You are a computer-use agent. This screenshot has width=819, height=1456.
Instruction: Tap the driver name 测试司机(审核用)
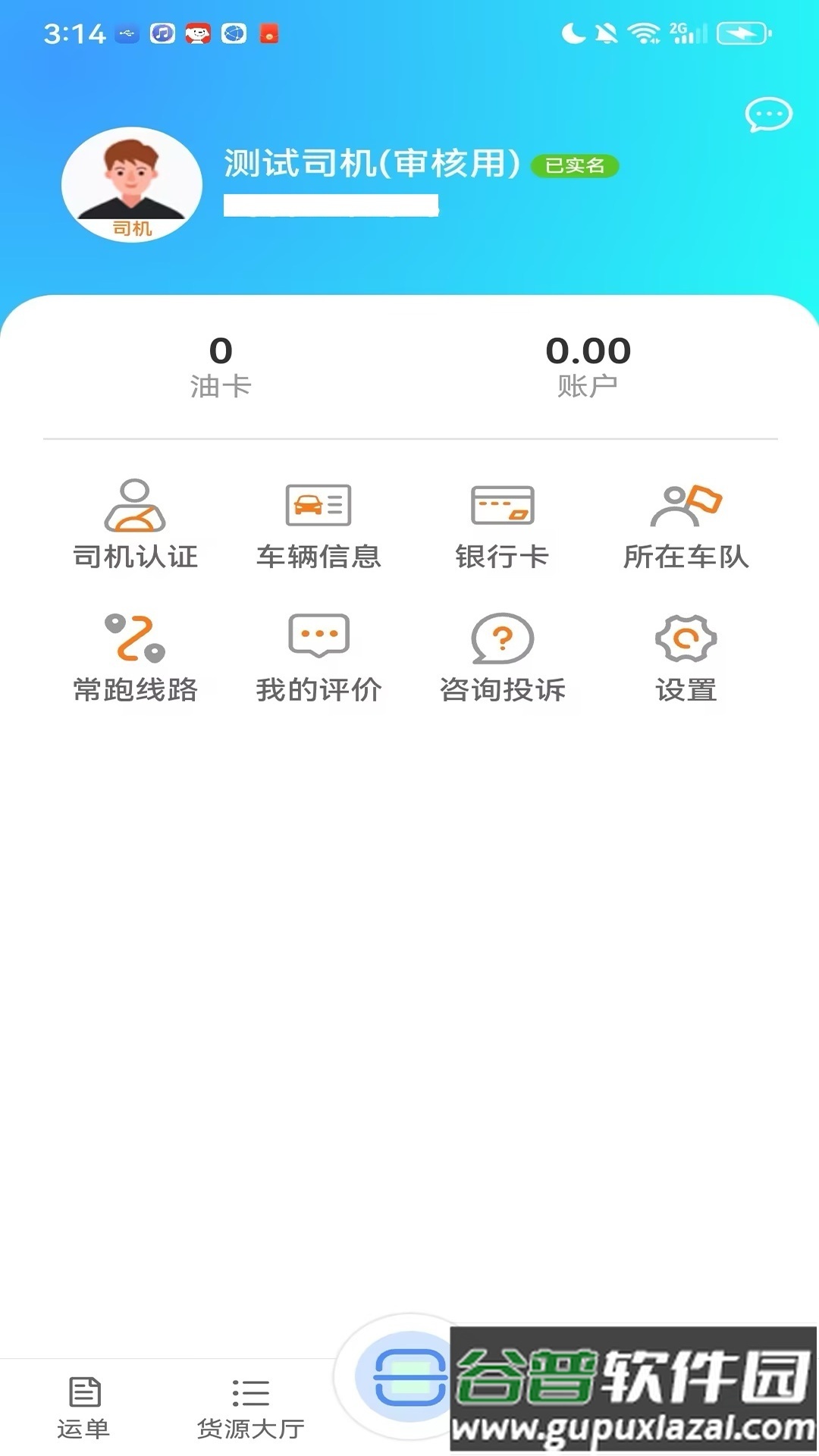[x=369, y=162]
